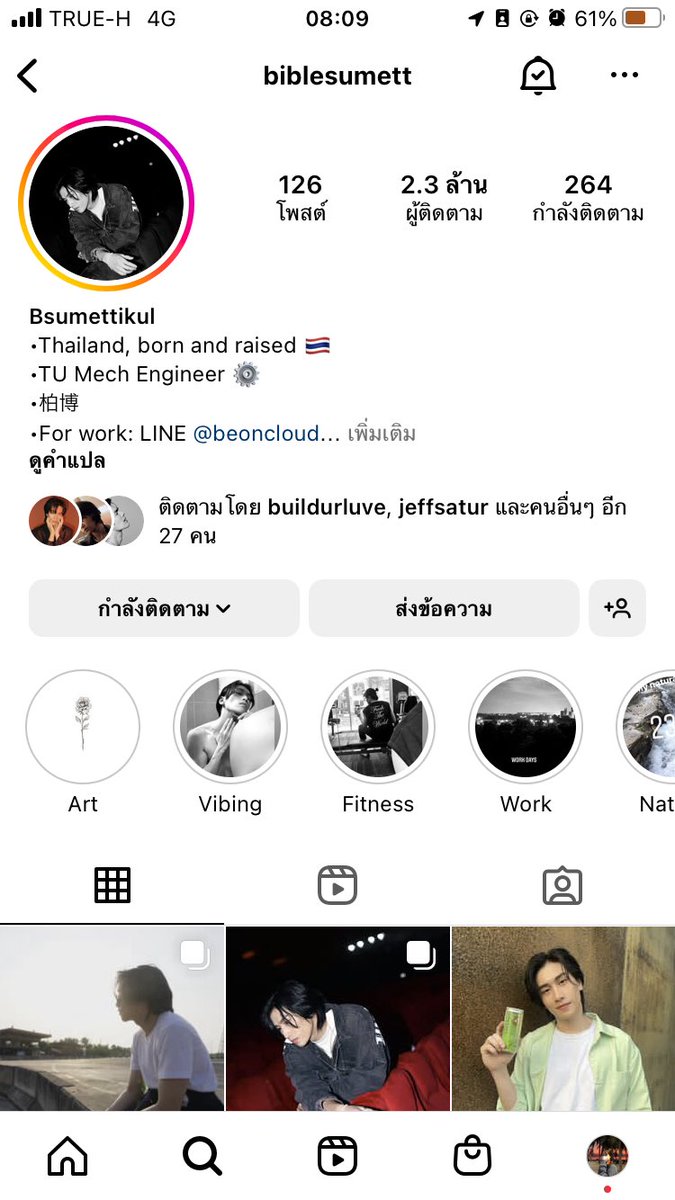
Task: Open the notification bell settings
Action: (538, 76)
